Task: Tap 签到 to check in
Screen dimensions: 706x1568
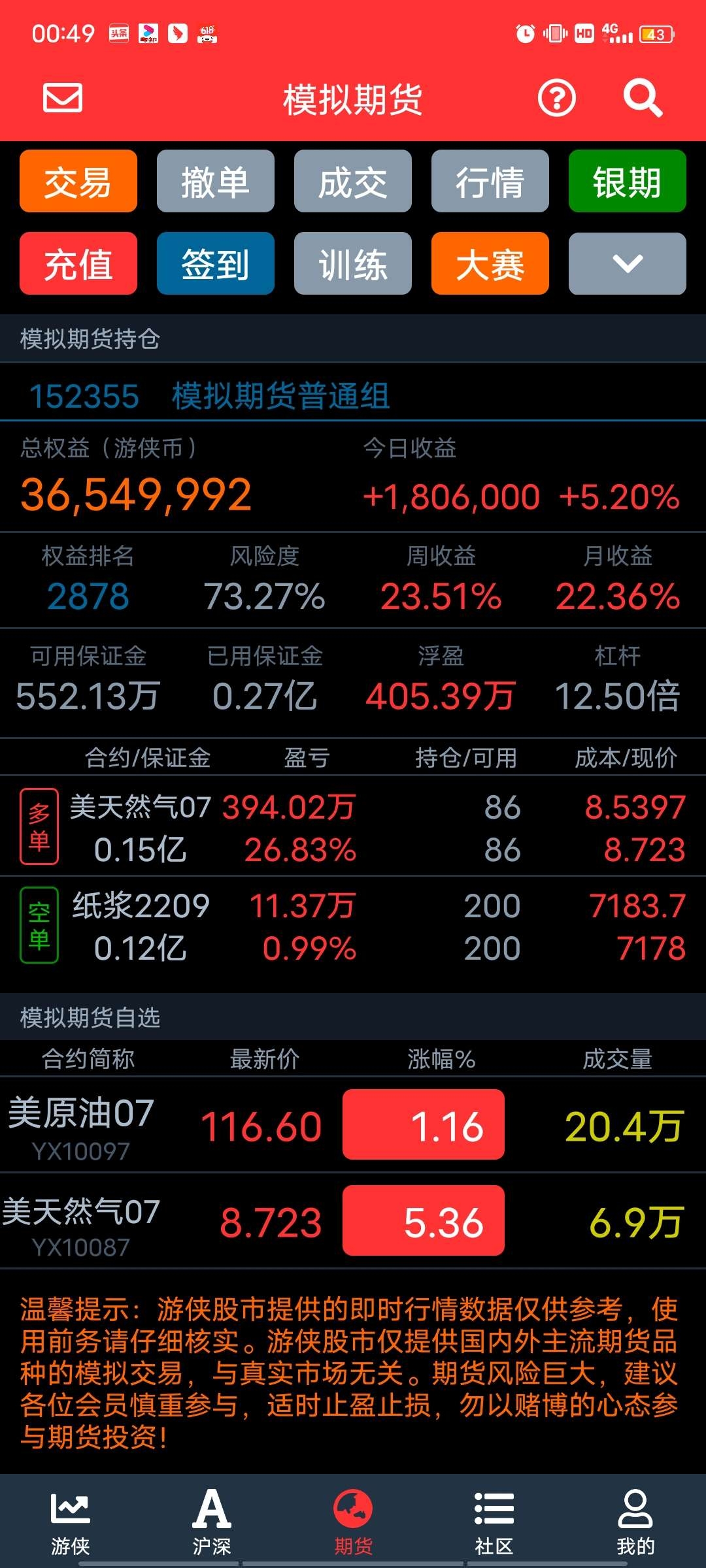Action: (x=216, y=263)
